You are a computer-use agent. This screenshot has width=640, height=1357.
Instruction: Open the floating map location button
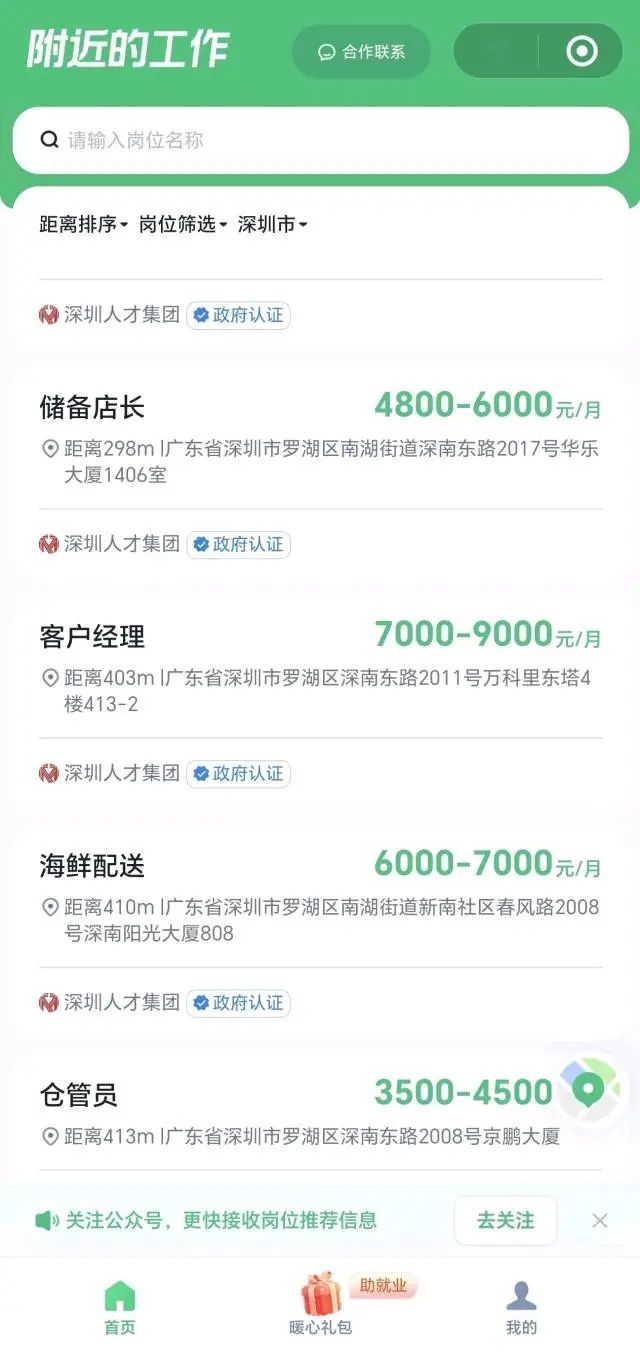[588, 1088]
